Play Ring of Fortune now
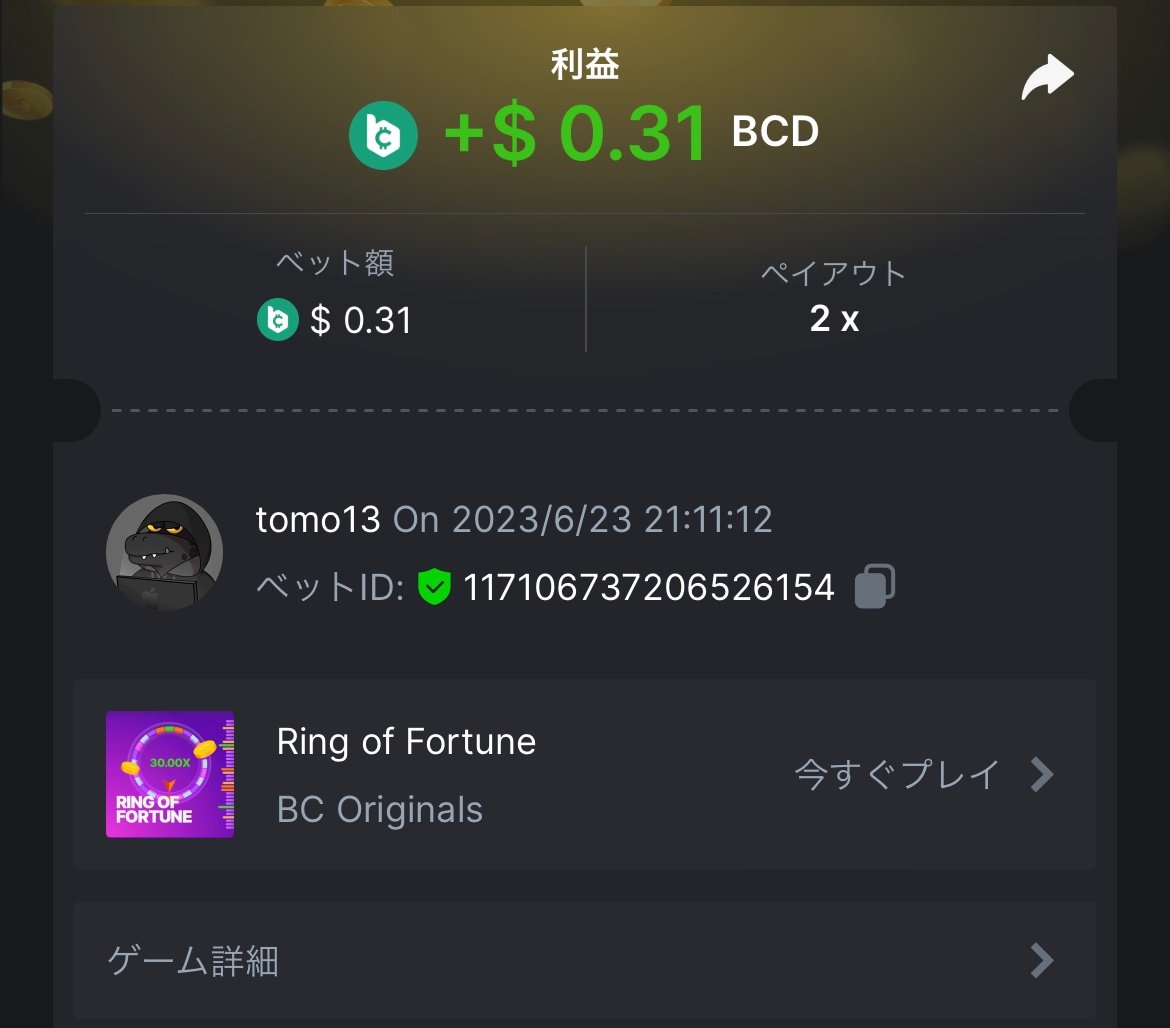This screenshot has width=1170, height=1028. (x=923, y=774)
